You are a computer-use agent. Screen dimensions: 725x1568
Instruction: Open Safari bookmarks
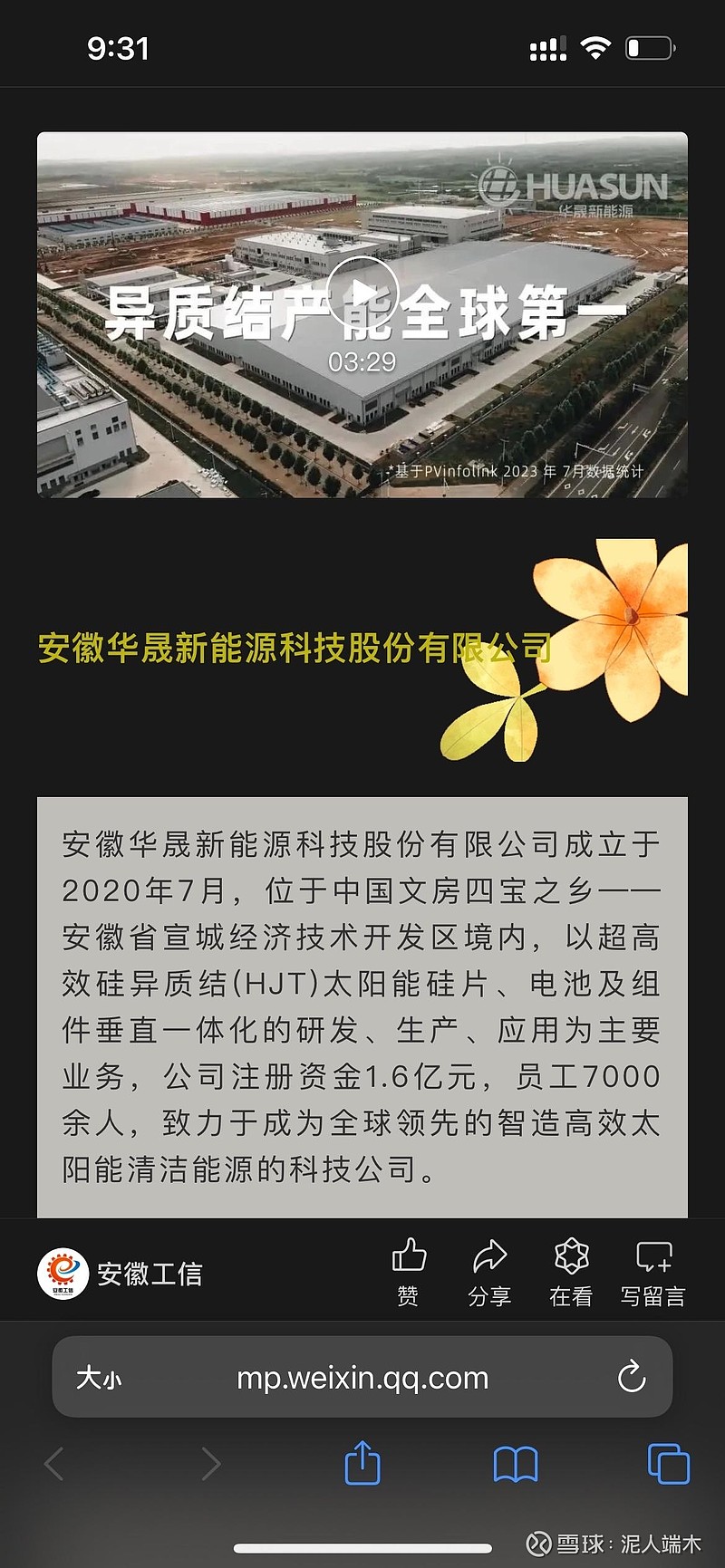click(x=516, y=1464)
